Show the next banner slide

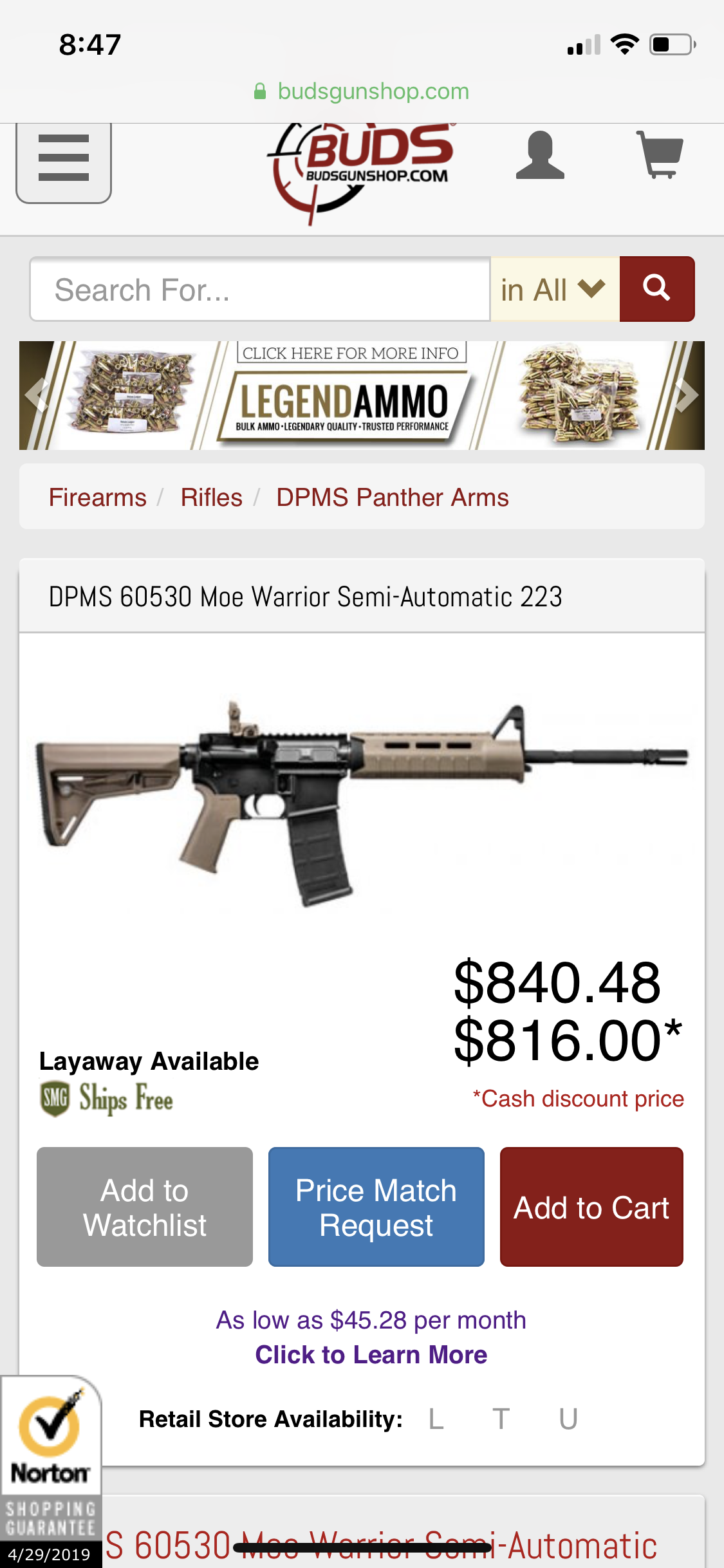[687, 395]
